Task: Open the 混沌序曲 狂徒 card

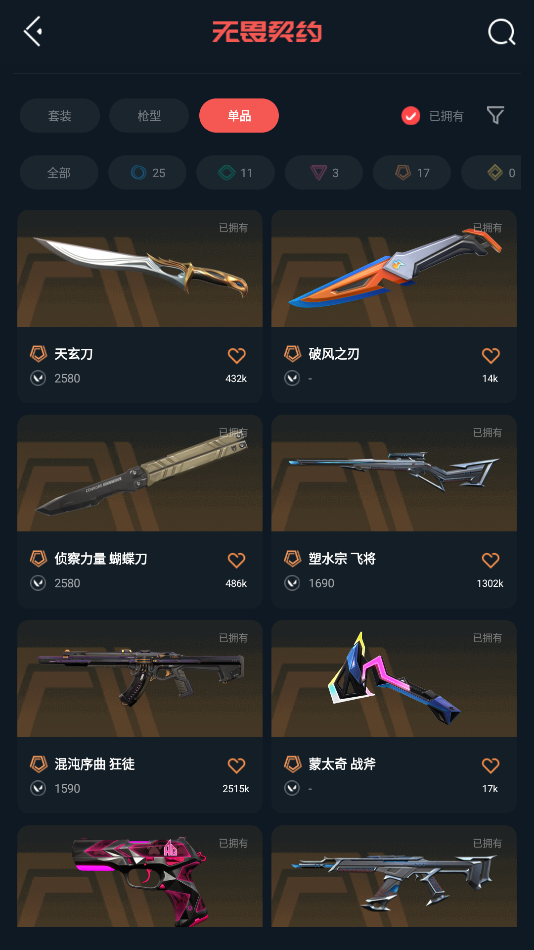Action: pos(140,716)
